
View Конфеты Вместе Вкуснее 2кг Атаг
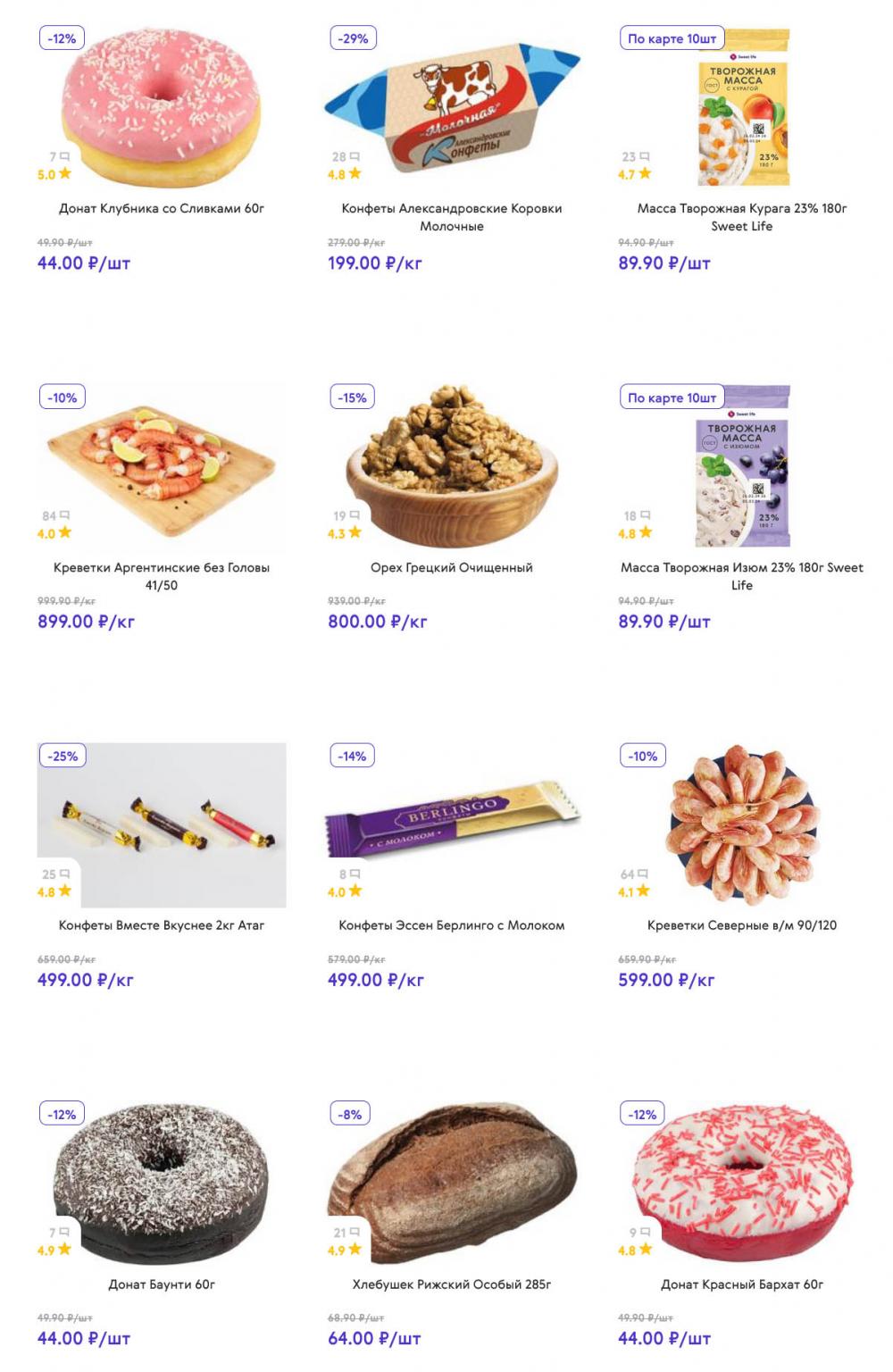(x=161, y=925)
